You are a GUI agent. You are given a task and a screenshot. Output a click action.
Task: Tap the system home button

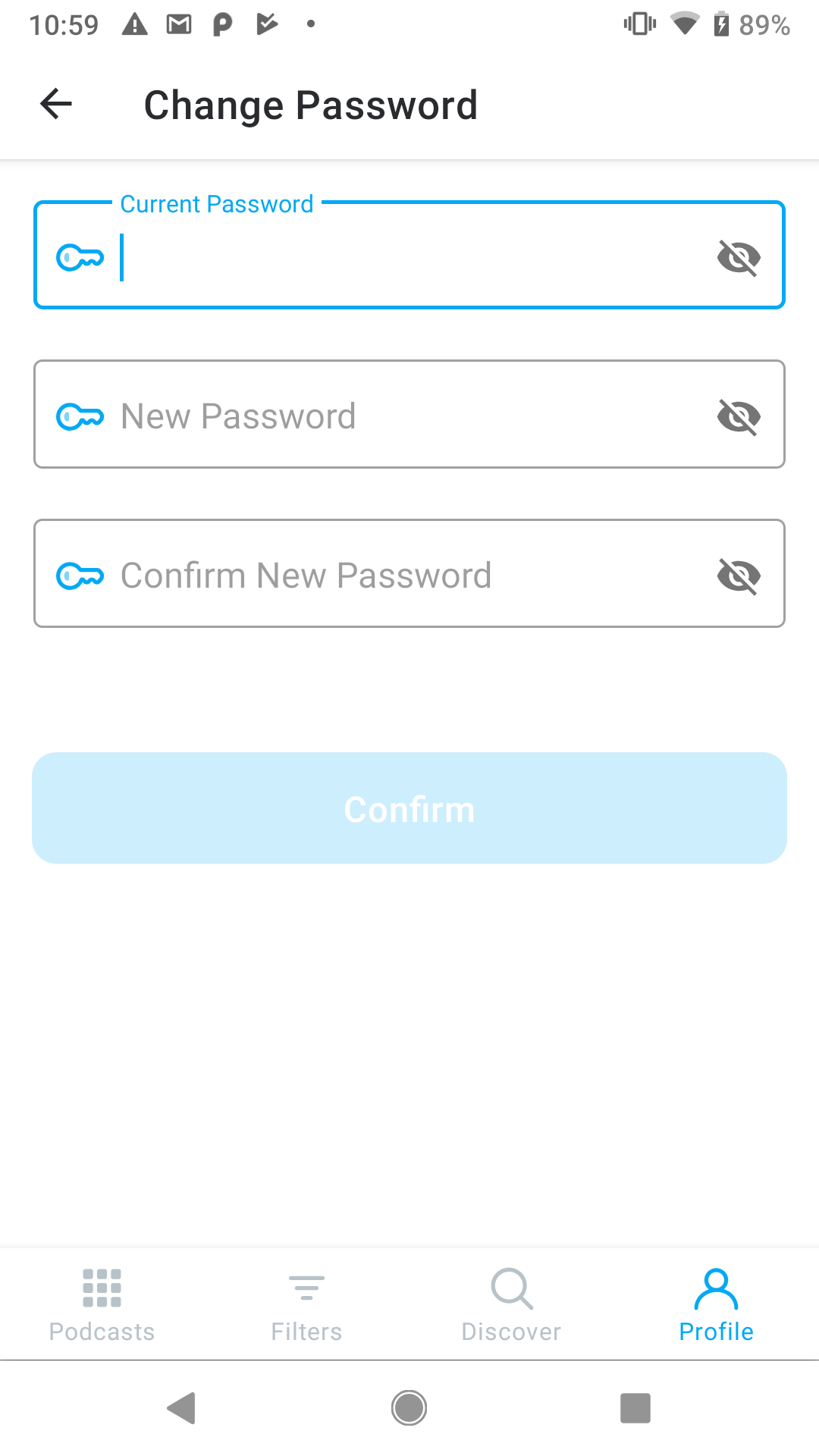tap(409, 1408)
